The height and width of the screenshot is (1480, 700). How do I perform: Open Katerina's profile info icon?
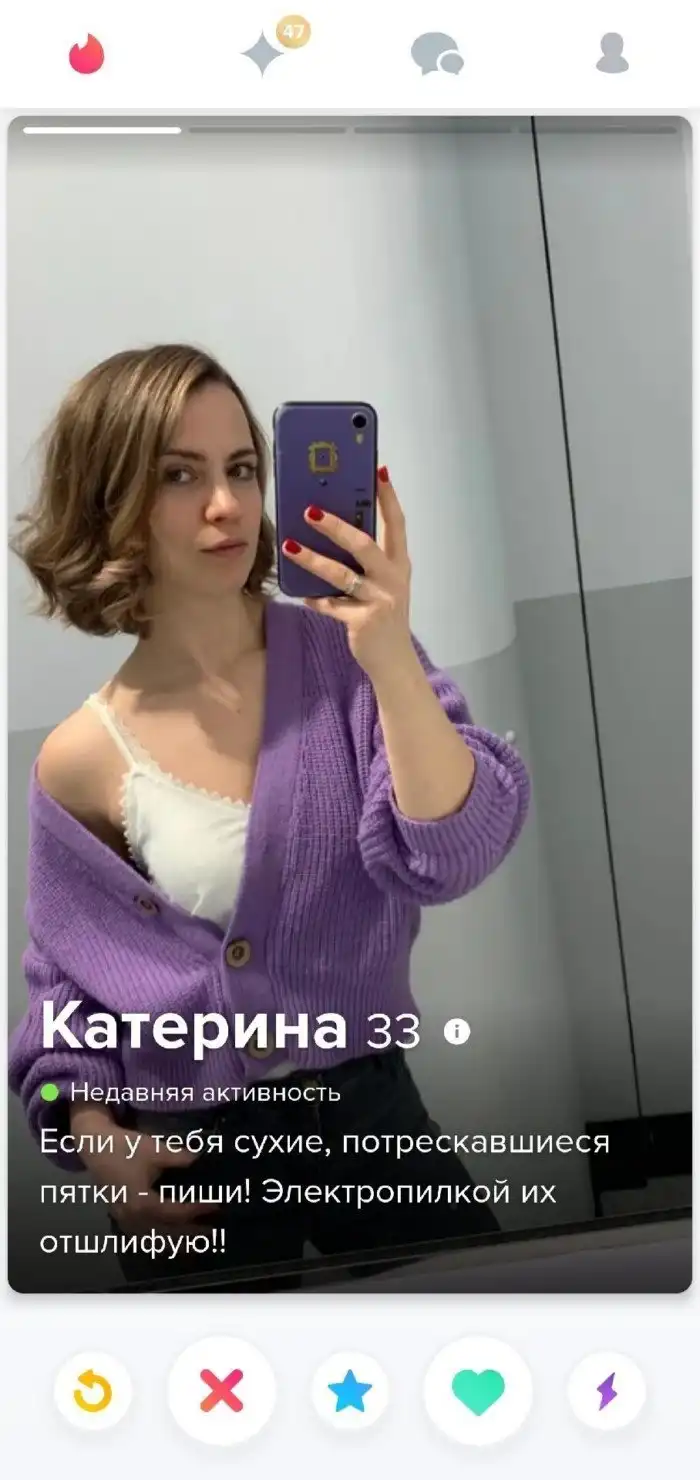[457, 1032]
